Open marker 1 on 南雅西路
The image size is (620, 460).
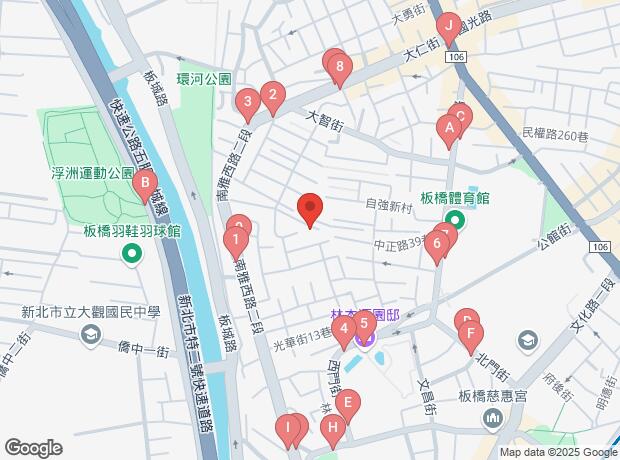point(234,240)
